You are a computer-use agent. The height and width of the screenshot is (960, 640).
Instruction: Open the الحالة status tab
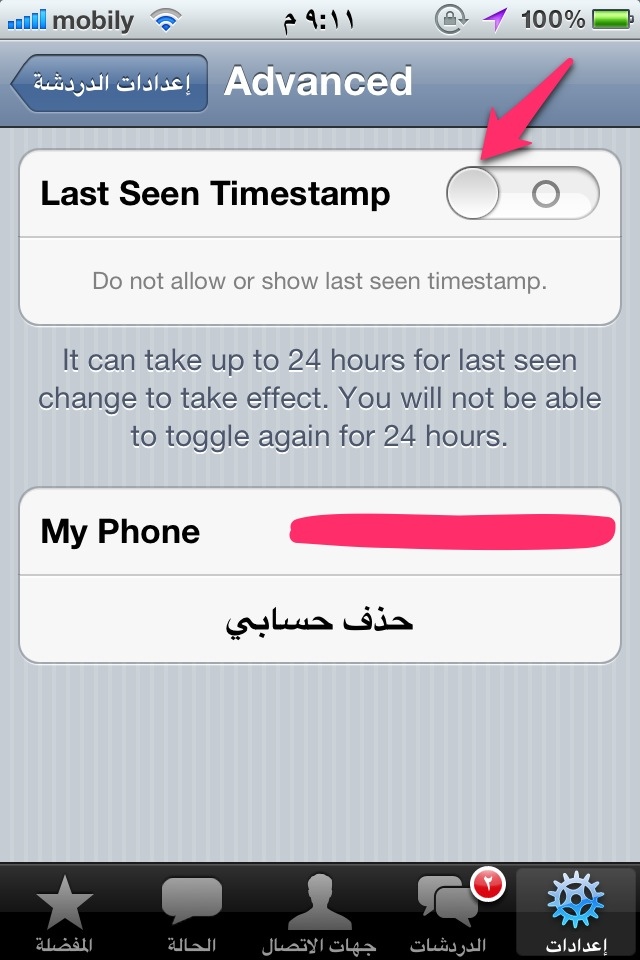[191, 912]
